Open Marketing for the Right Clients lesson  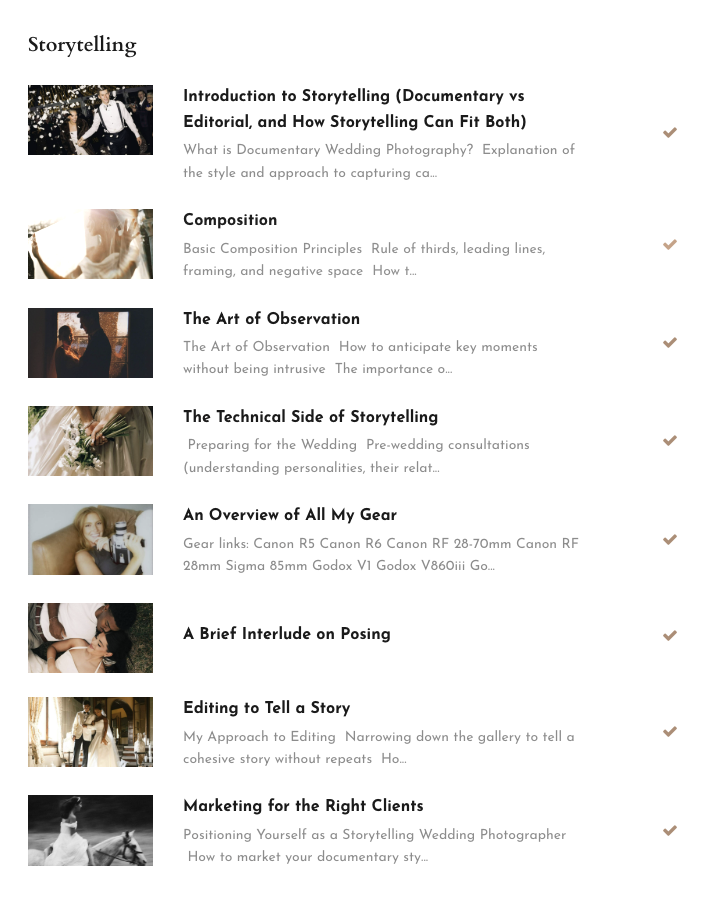click(303, 806)
